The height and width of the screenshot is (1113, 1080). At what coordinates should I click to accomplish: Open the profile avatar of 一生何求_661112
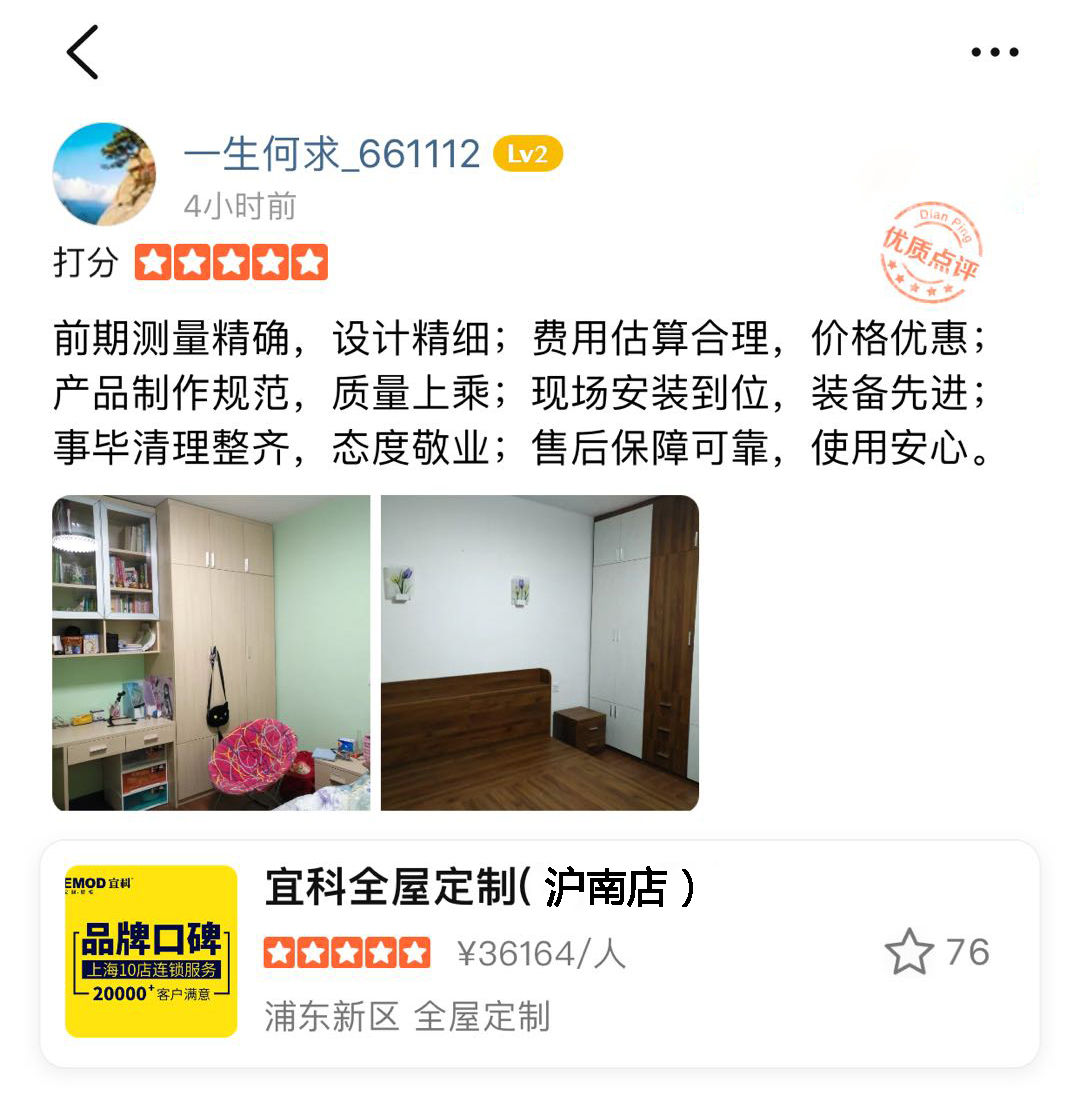[104, 175]
